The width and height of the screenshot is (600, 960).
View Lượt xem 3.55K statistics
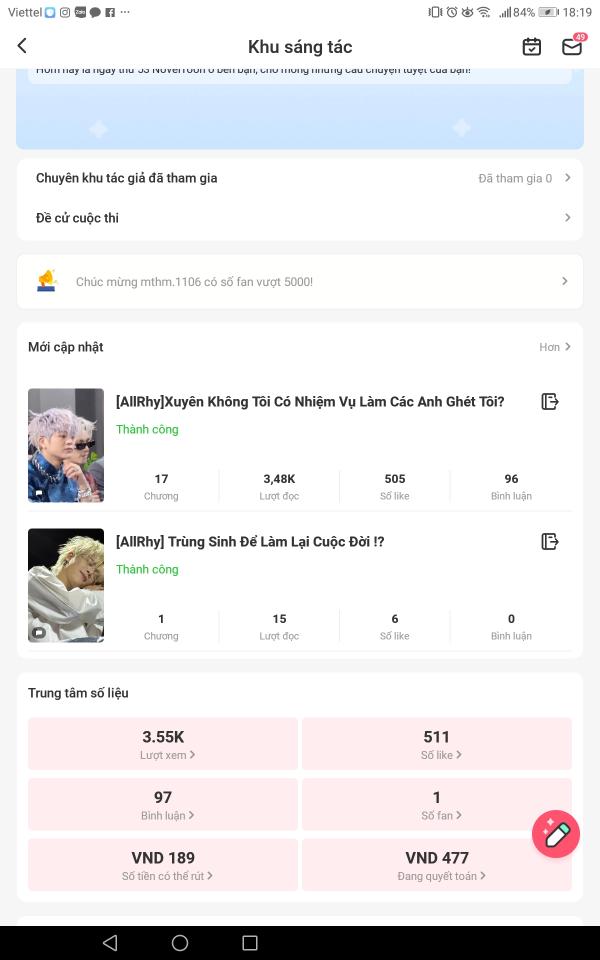click(x=163, y=744)
